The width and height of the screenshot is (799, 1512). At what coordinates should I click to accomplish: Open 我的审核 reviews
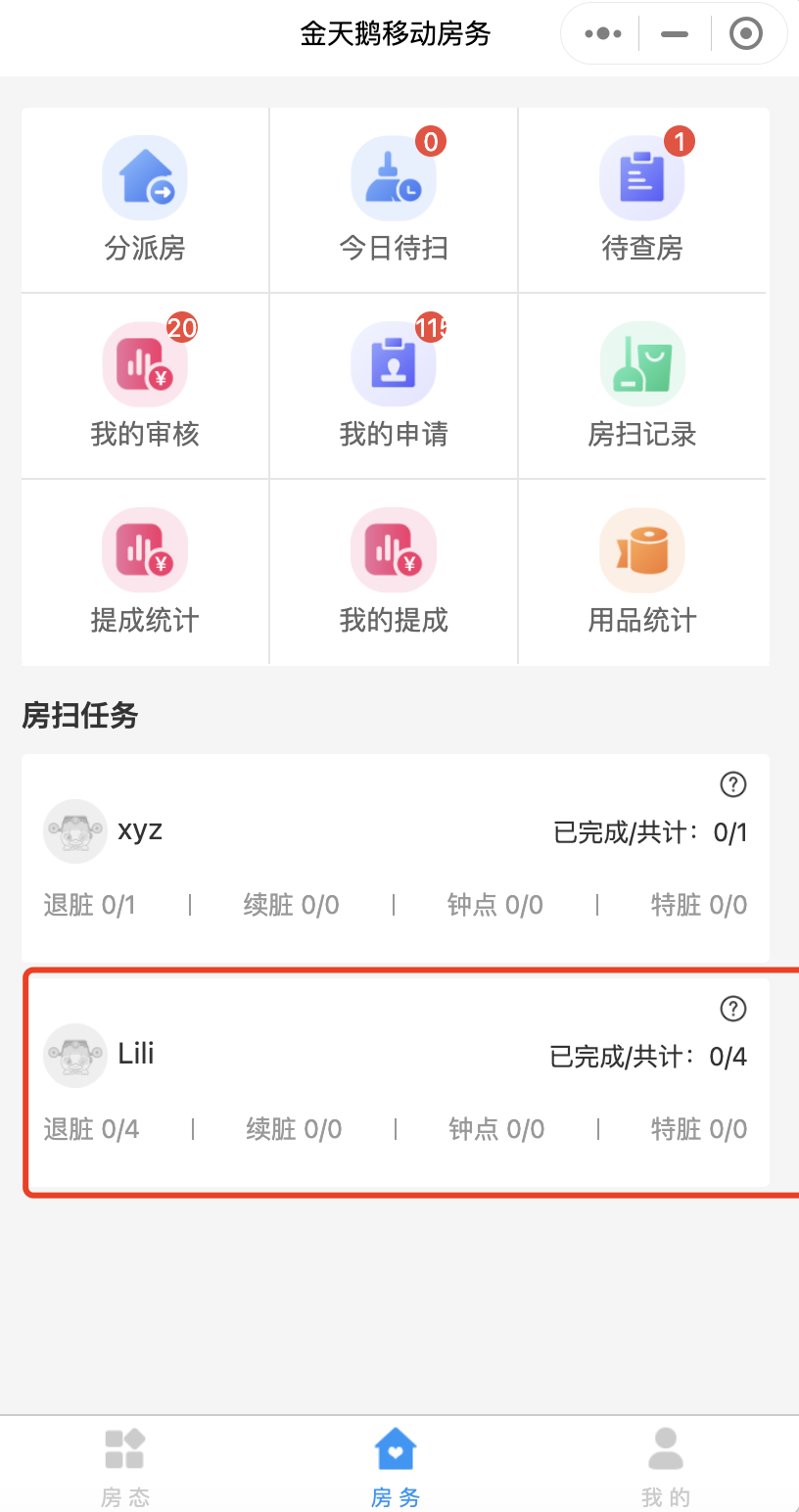click(145, 386)
